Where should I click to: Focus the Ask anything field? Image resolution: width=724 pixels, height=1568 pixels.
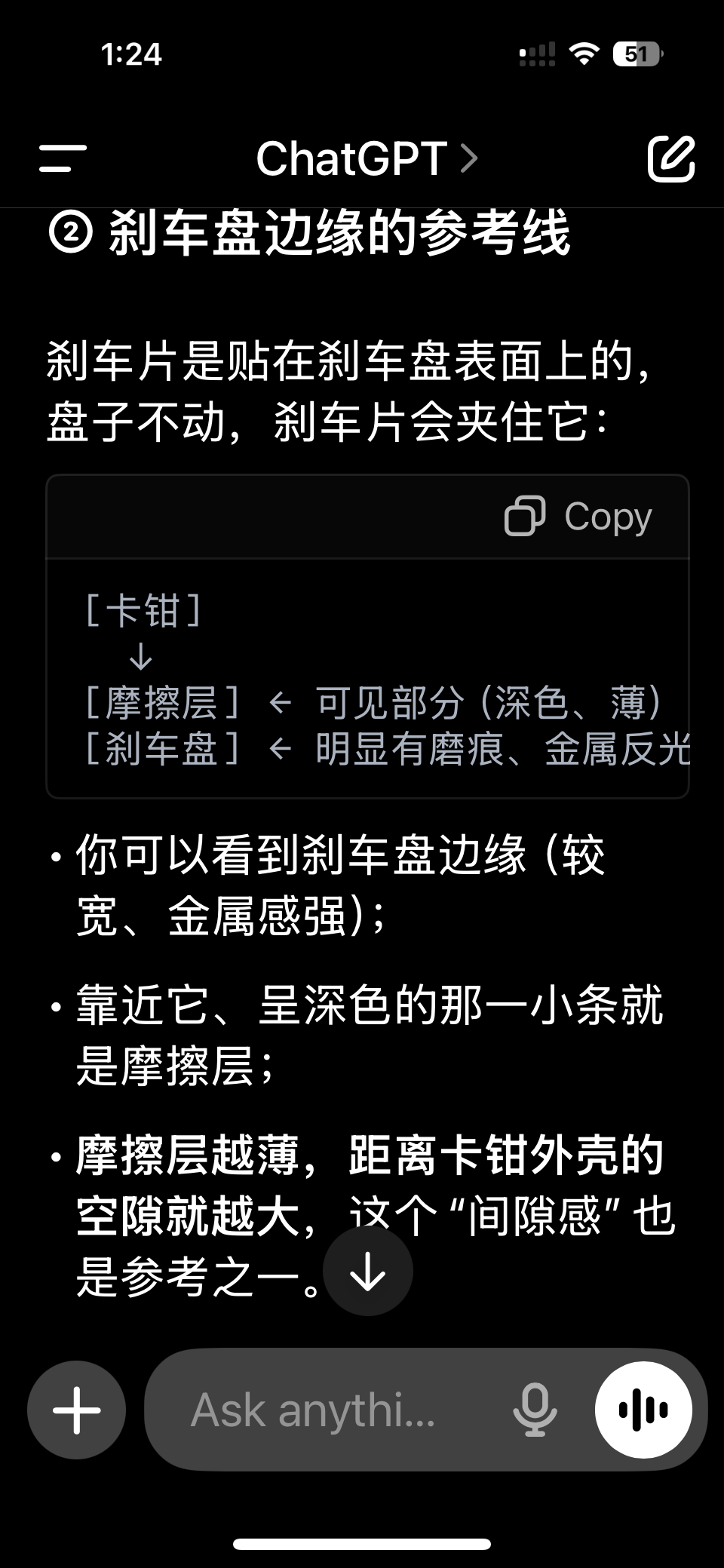(x=332, y=1410)
